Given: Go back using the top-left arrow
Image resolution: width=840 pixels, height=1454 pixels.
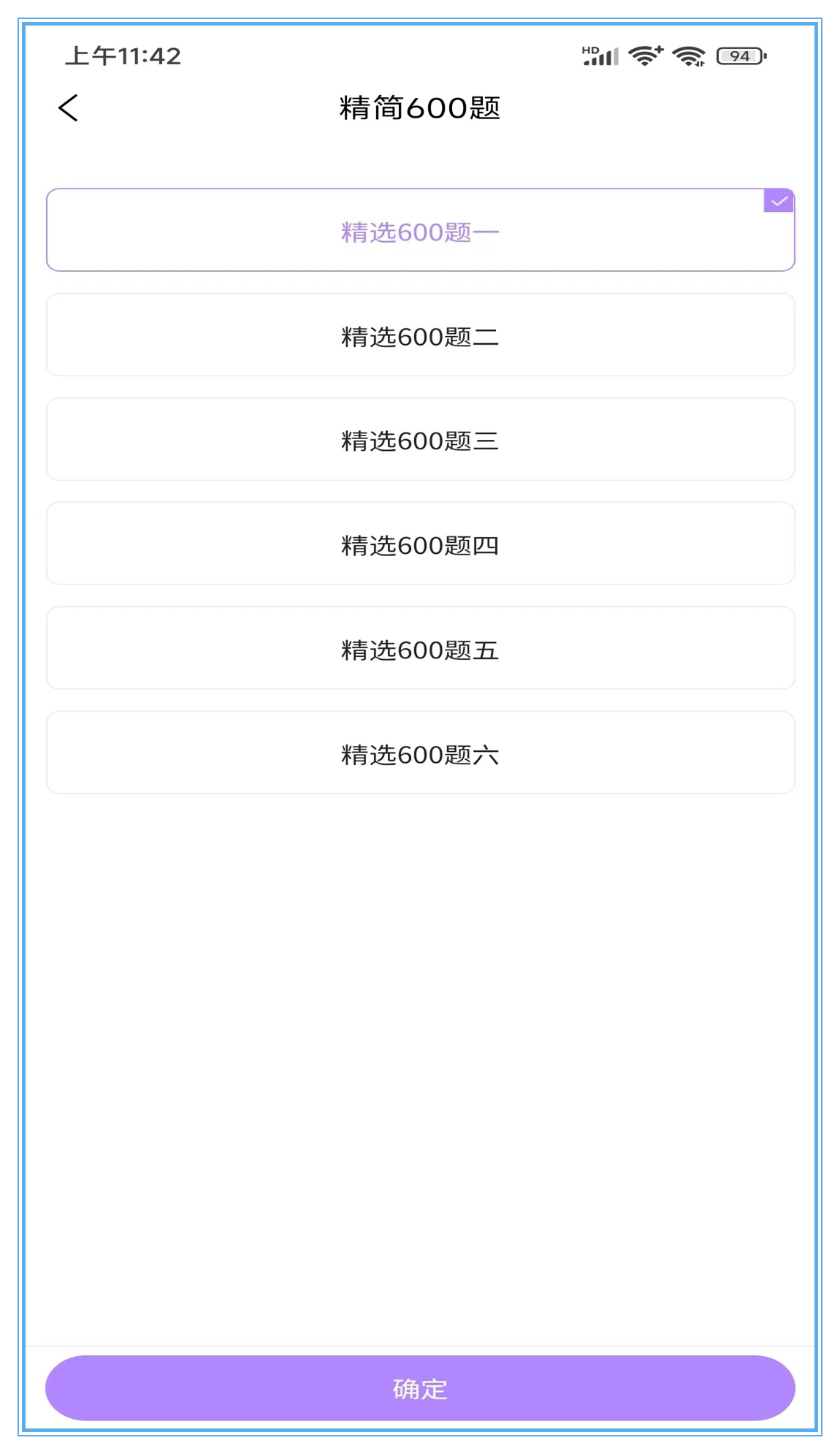Looking at the screenshot, I should [69, 108].
